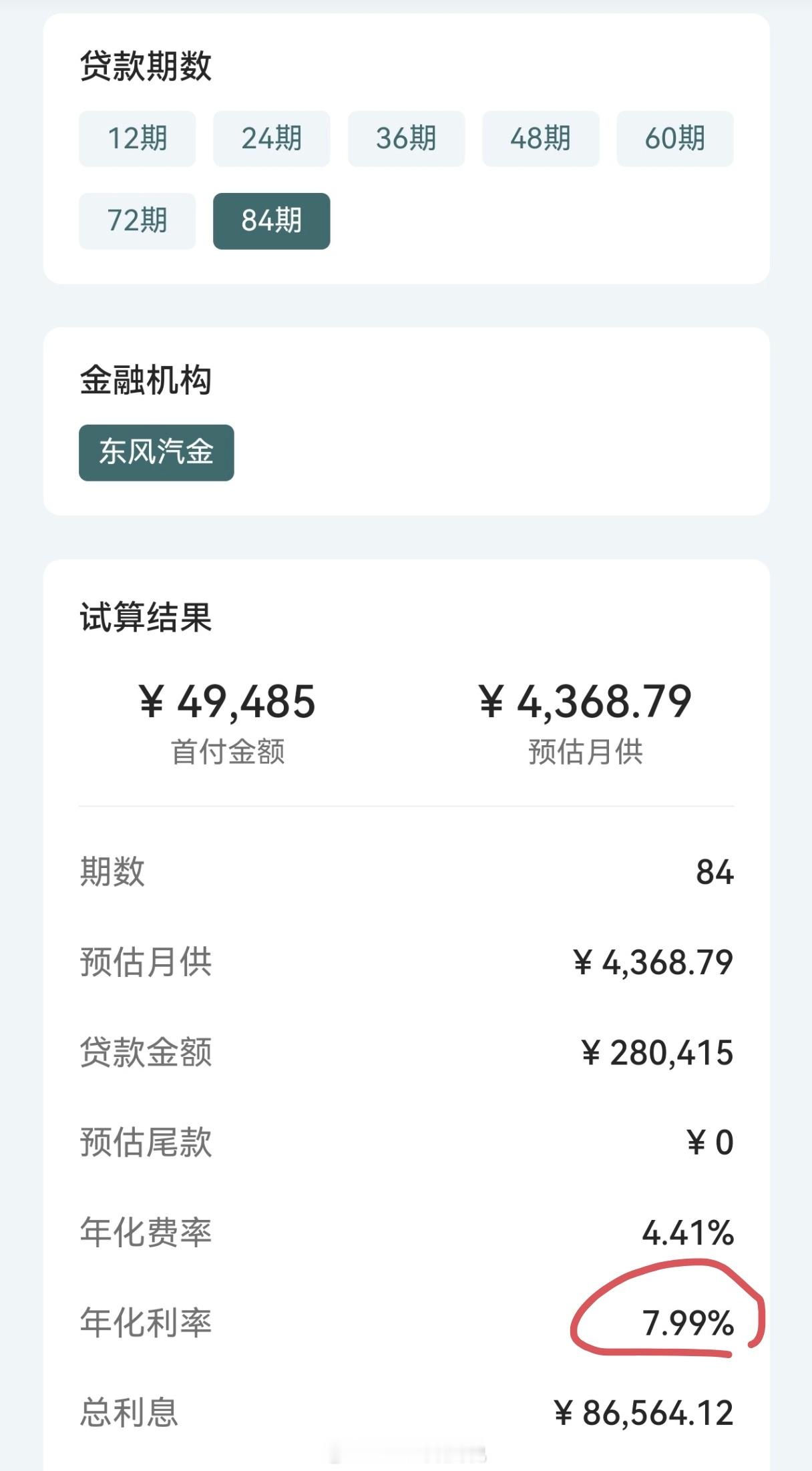Select the 24期 loan term option
Viewport: 812px width, 1471px height.
[271, 138]
